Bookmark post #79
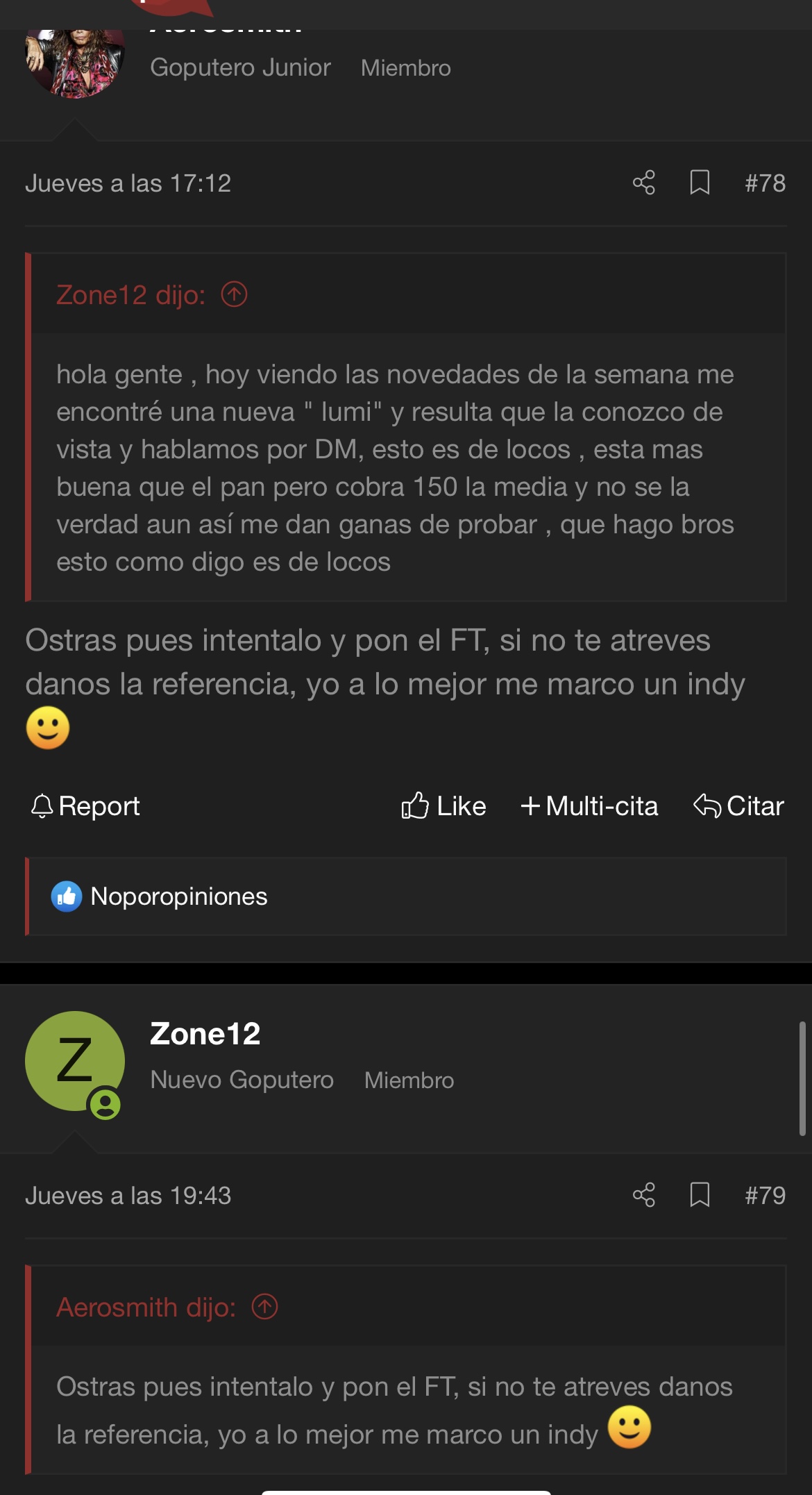Screen dimensions: 812x1495 (x=699, y=1195)
